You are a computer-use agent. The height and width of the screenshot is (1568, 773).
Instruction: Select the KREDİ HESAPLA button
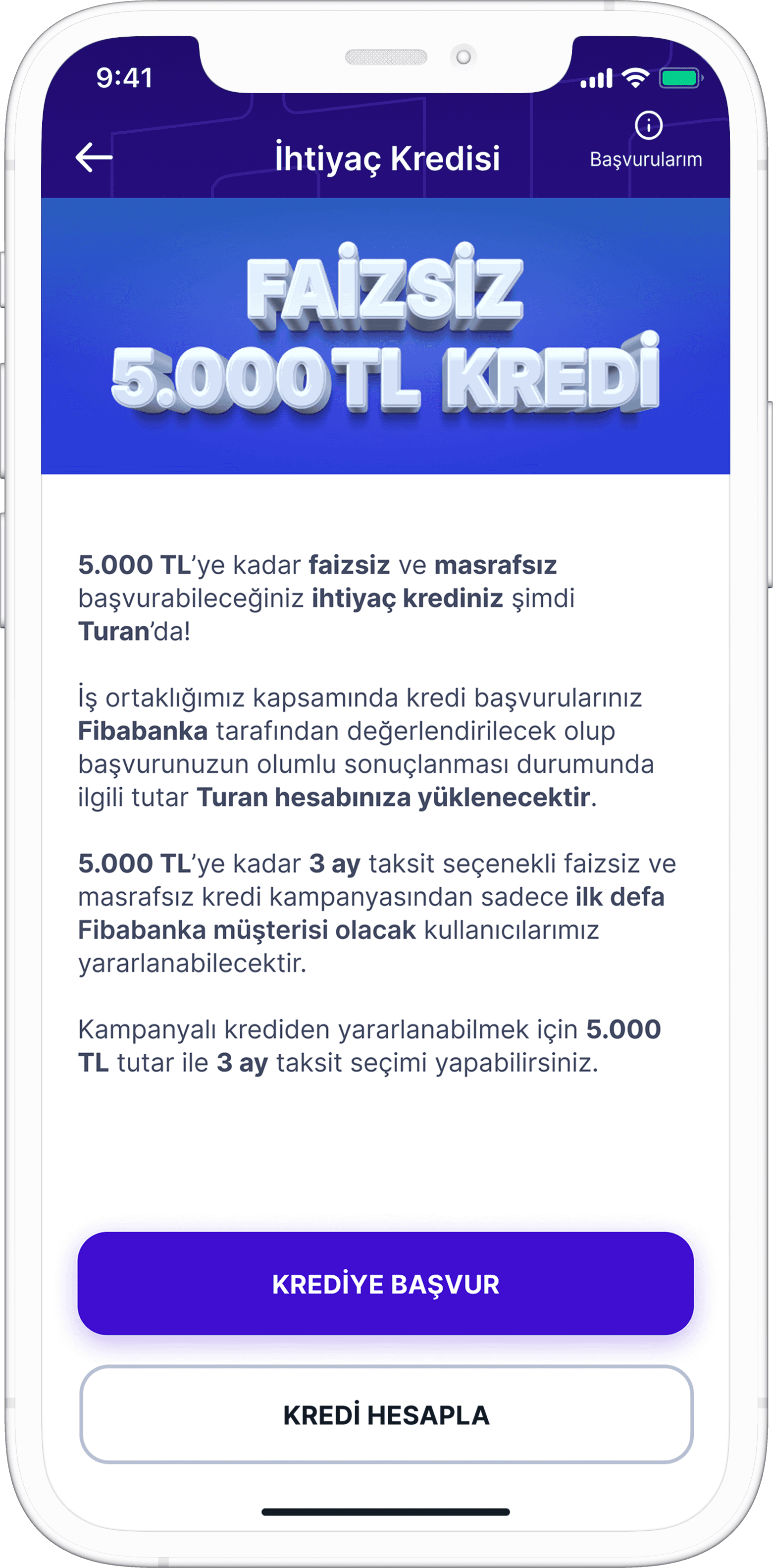(386, 1414)
